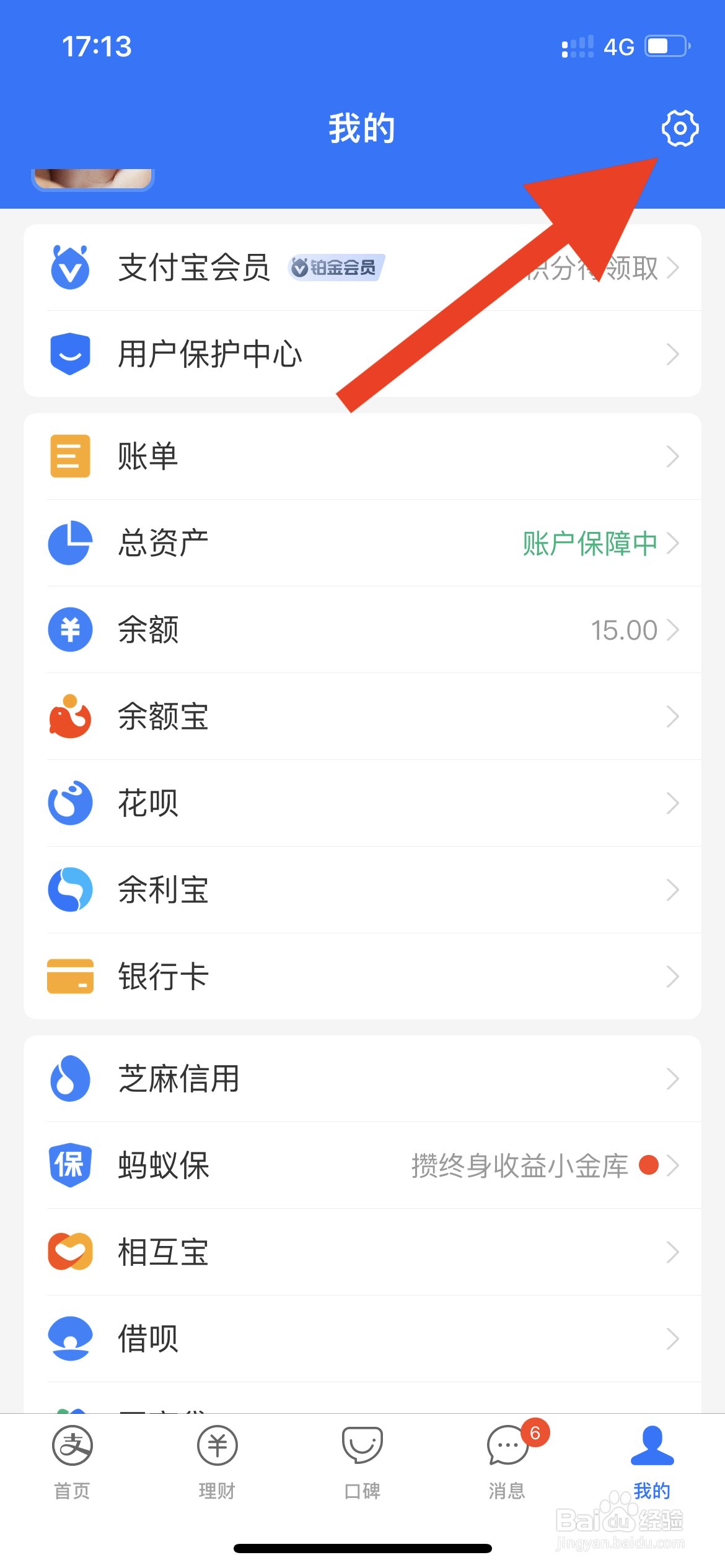
Task: Select the 芝麻信用 water drop icon
Action: click(70, 1079)
